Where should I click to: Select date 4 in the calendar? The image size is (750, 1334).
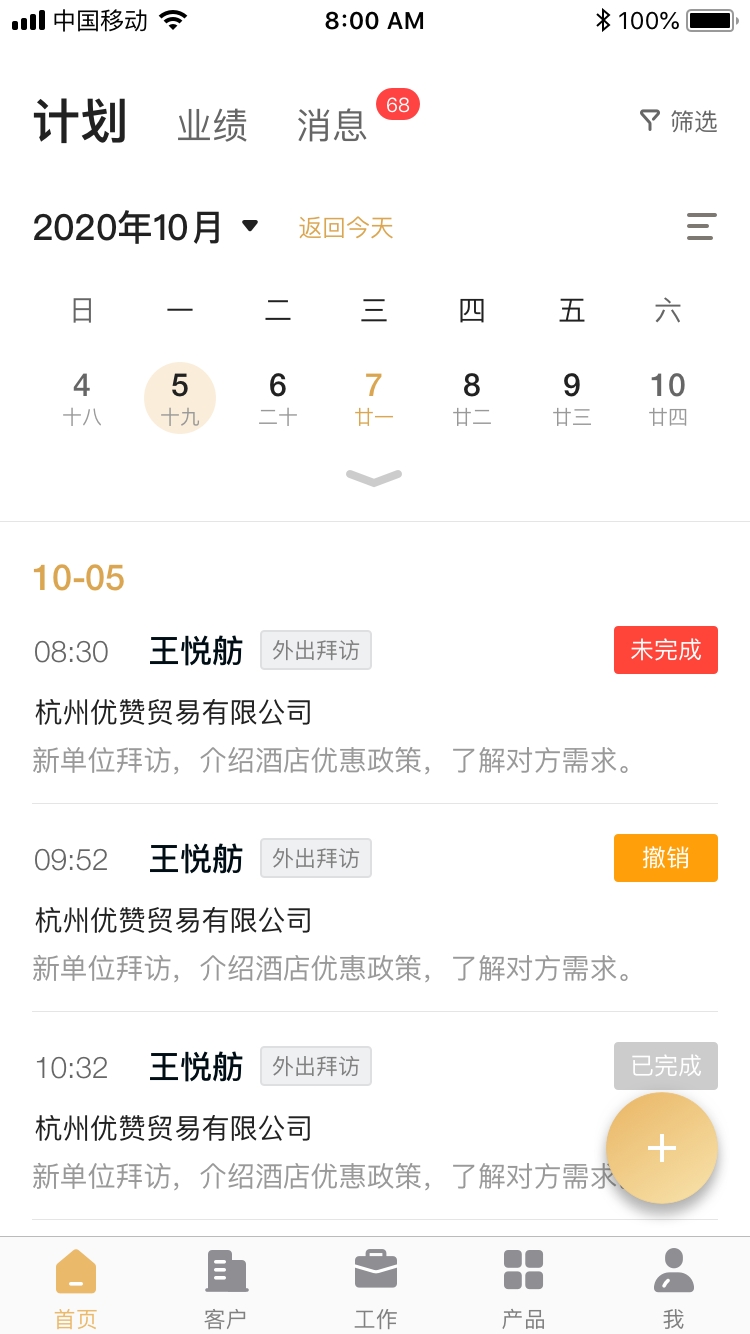82,398
